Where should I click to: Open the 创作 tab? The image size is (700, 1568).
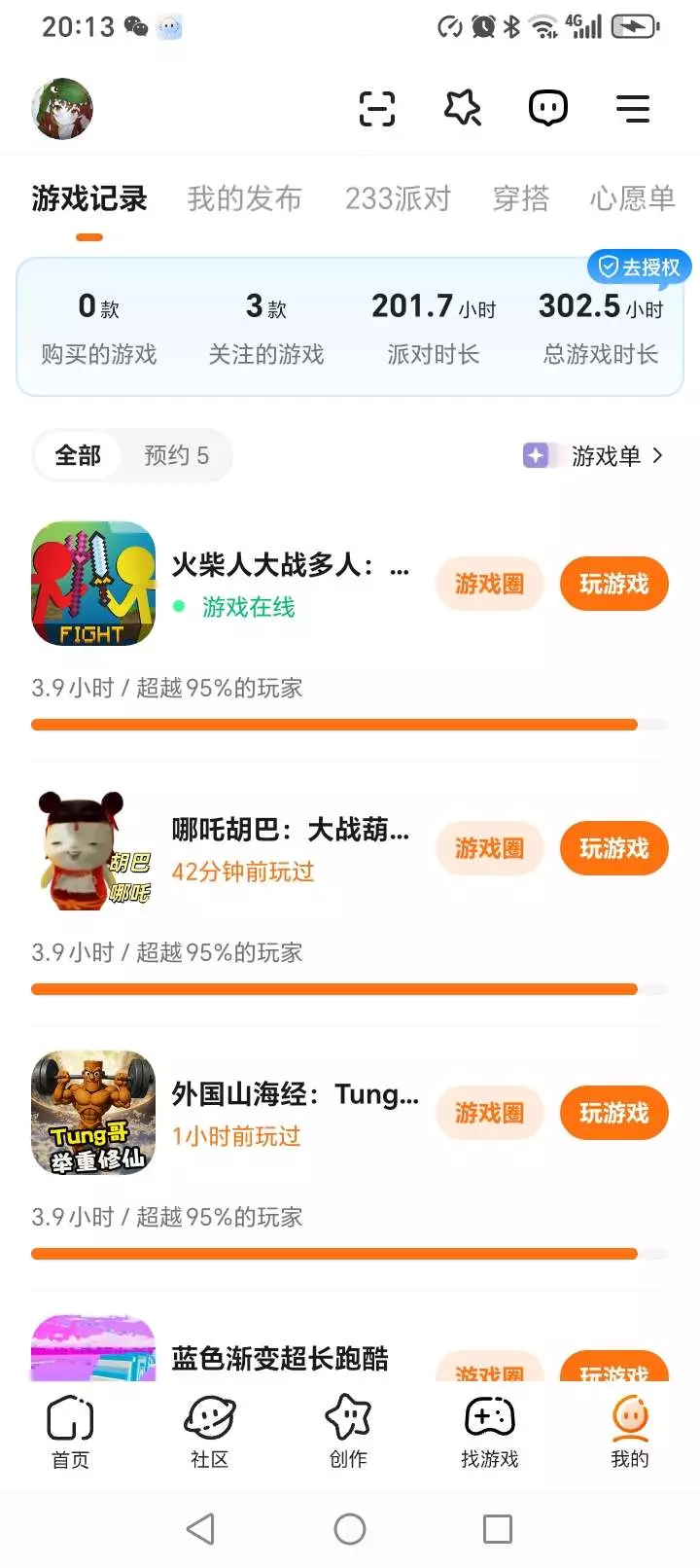(x=349, y=1432)
